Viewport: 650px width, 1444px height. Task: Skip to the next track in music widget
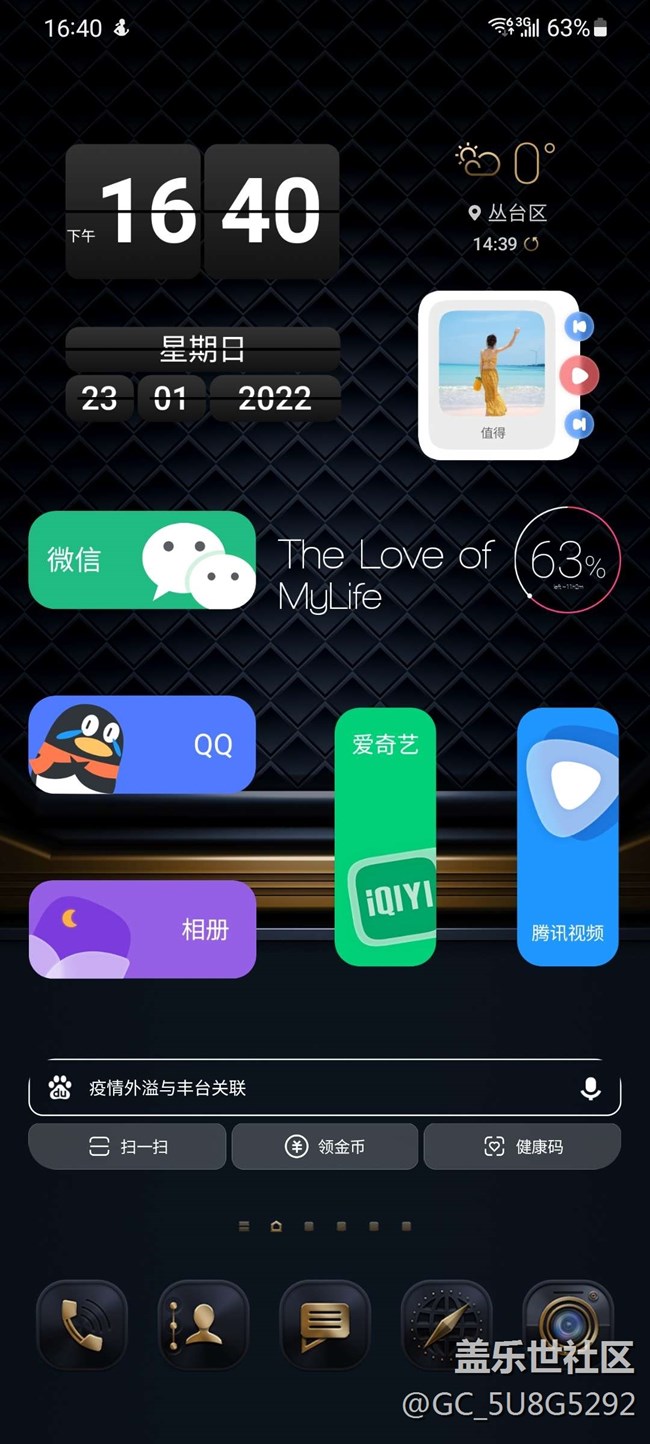(x=579, y=424)
